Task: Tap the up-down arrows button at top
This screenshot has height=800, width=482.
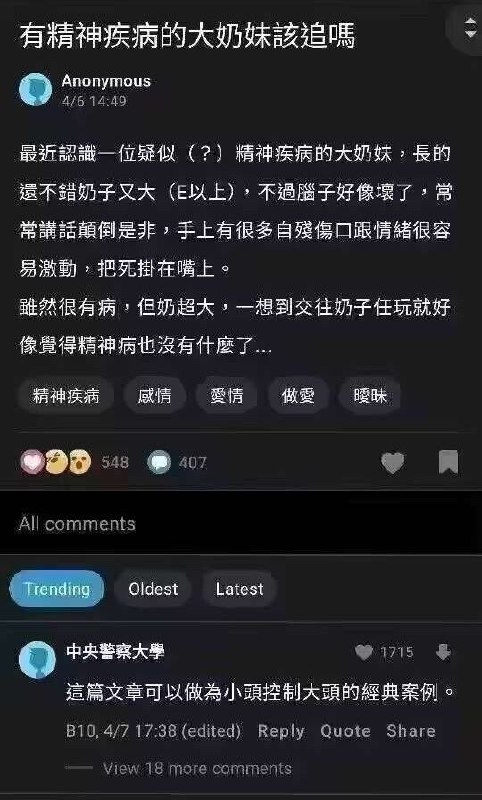Action: (x=470, y=28)
